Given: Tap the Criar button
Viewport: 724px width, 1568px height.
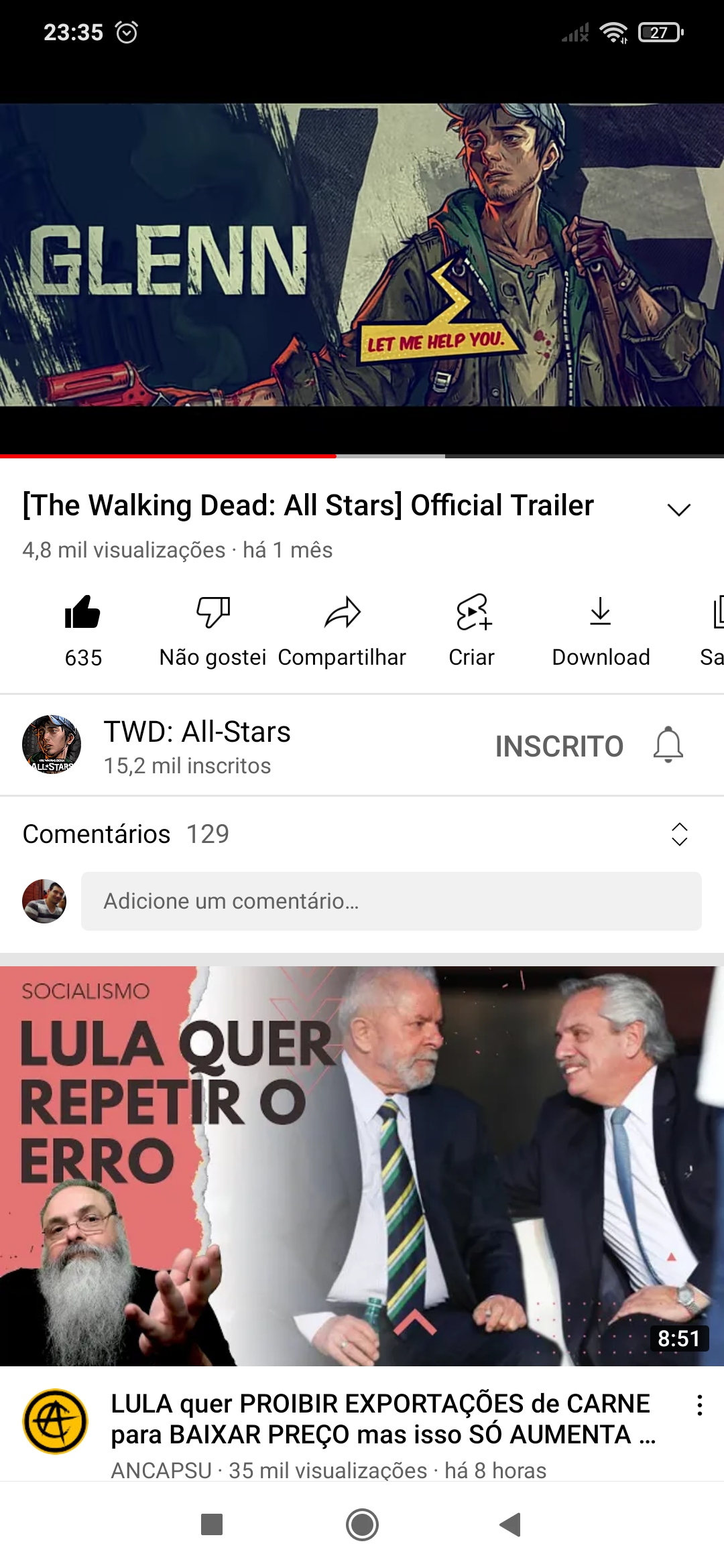Looking at the screenshot, I should 472,629.
